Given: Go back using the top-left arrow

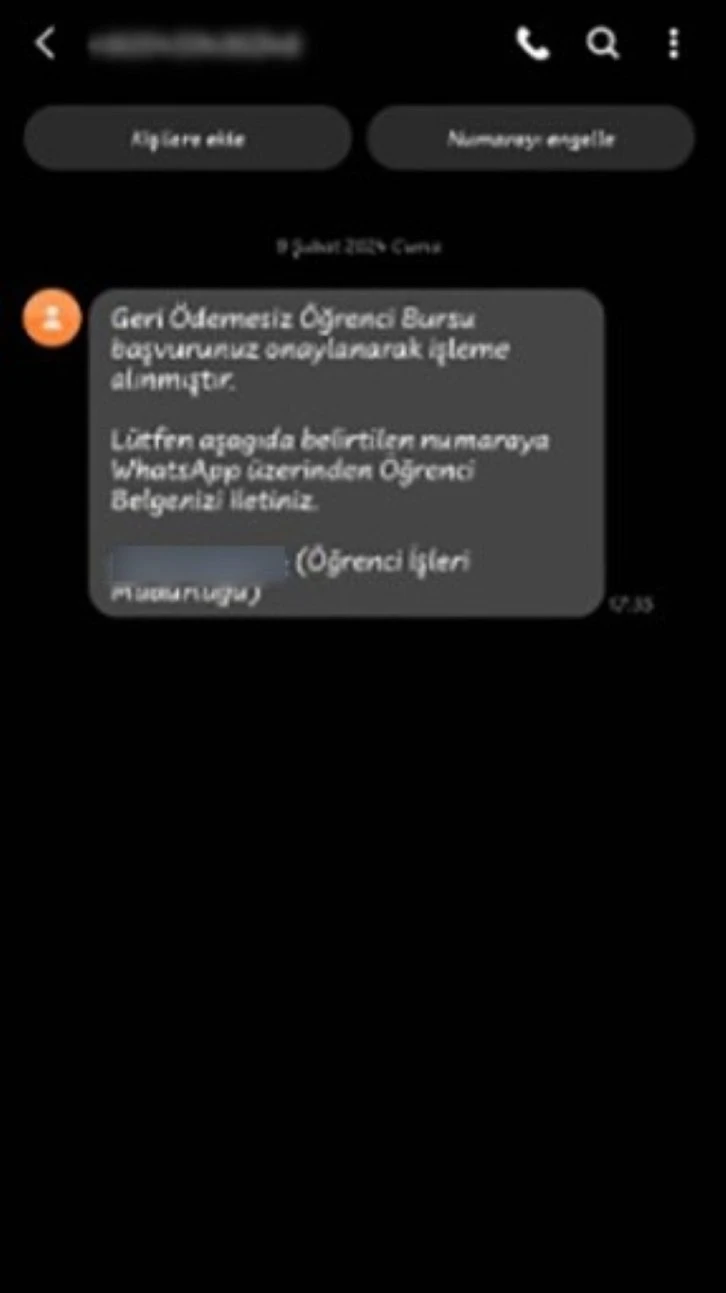Looking at the screenshot, I should tap(44, 43).
